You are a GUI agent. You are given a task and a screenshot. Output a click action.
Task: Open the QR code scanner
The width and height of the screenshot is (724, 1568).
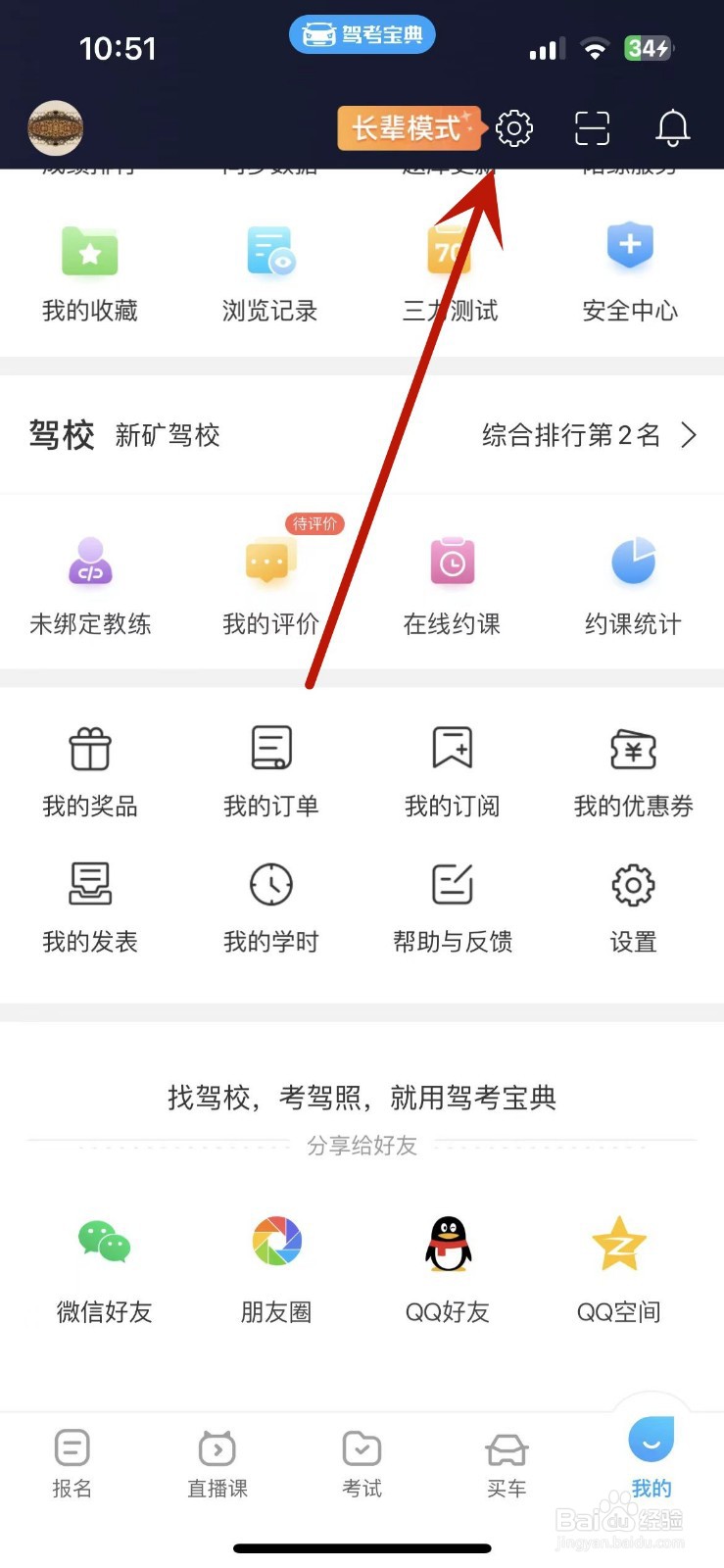pyautogui.click(x=592, y=127)
